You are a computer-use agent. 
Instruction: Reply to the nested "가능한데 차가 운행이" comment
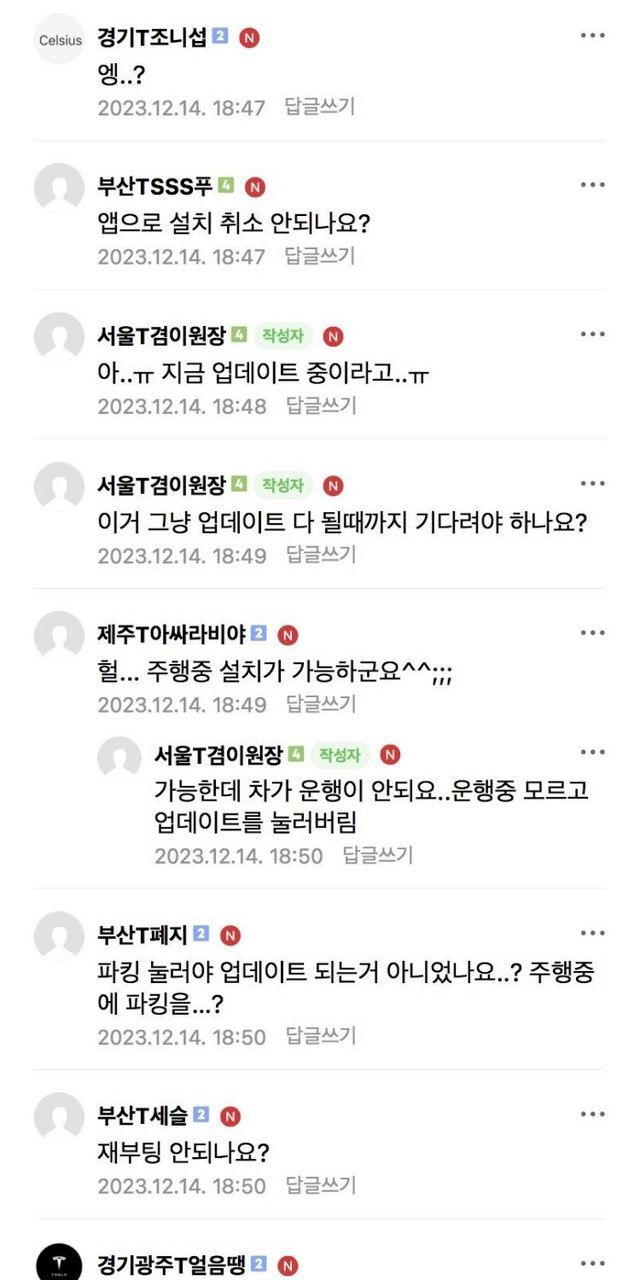coord(377,855)
